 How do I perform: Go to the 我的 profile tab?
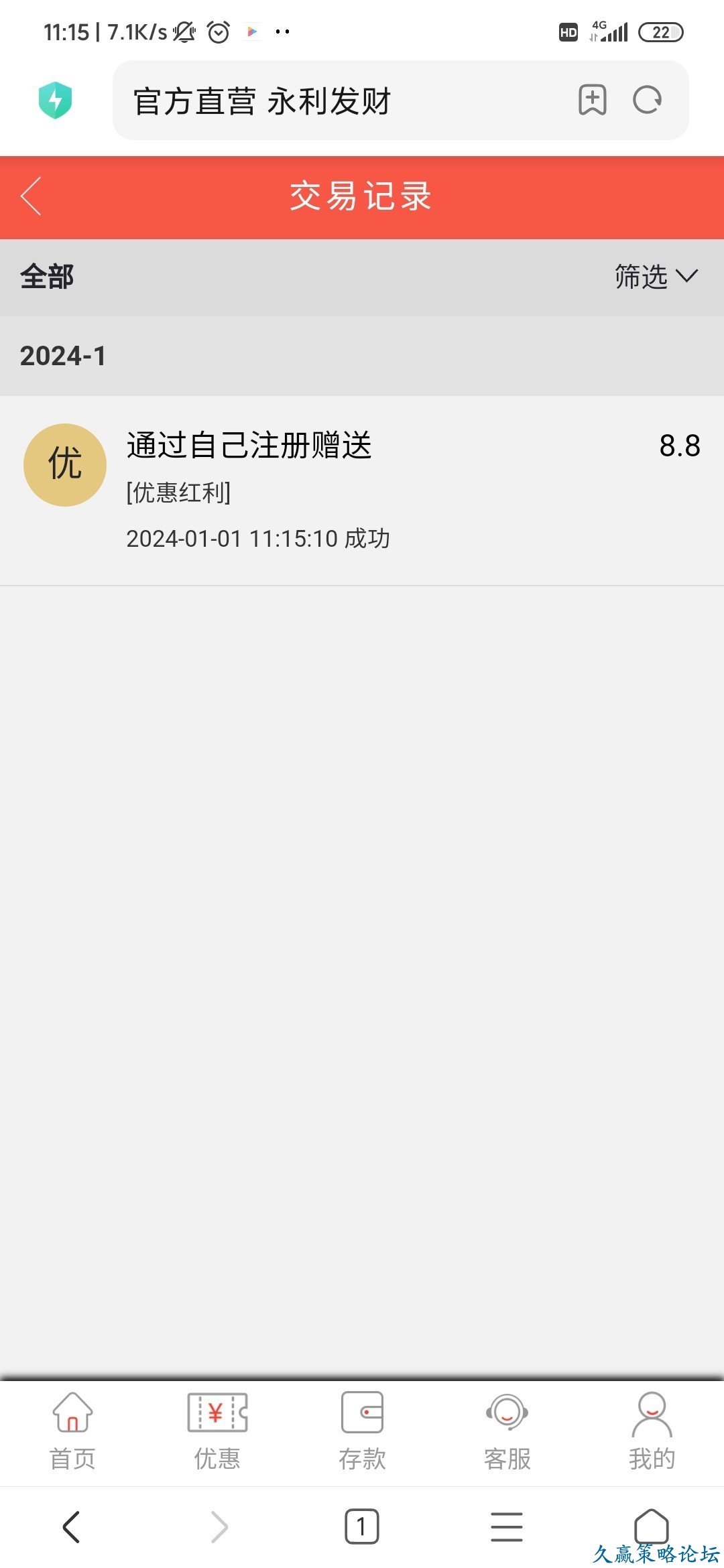pos(652,1430)
